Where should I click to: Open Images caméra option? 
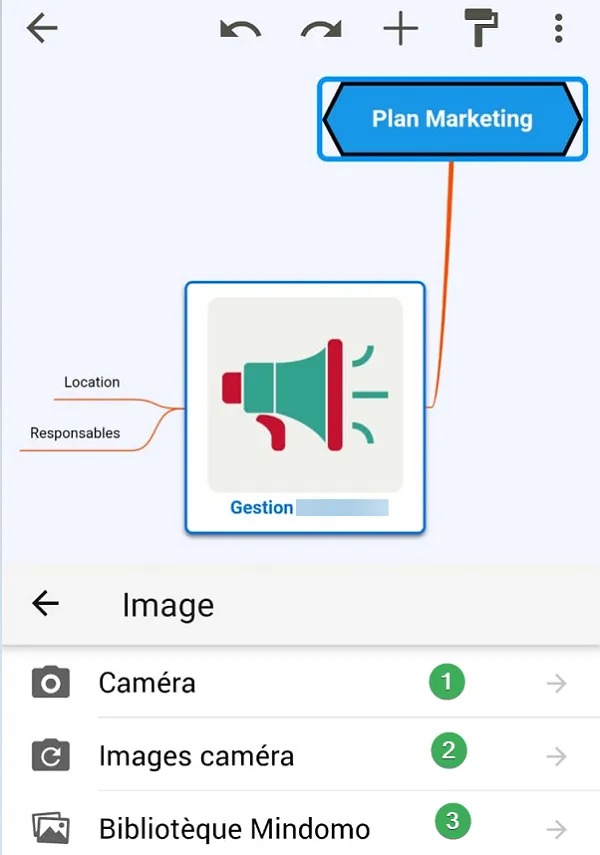[196, 756]
